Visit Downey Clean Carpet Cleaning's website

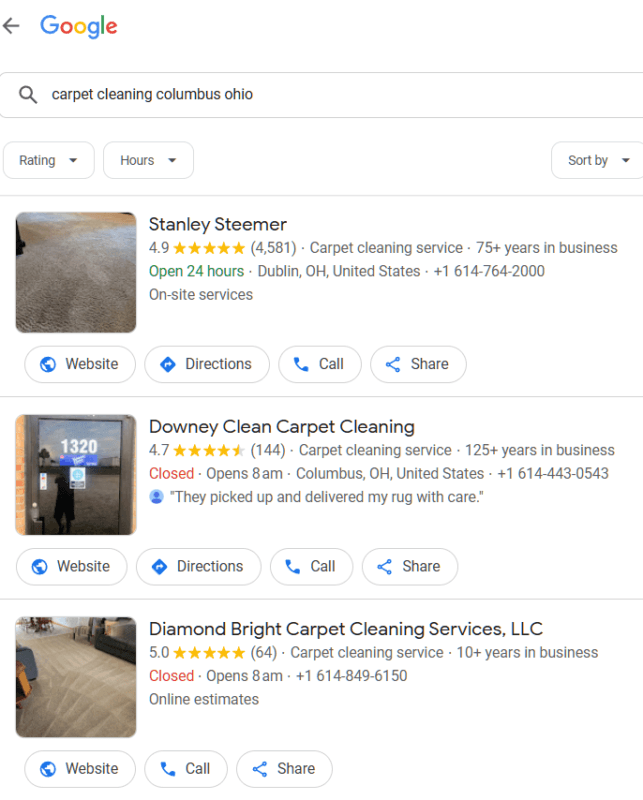point(71,566)
